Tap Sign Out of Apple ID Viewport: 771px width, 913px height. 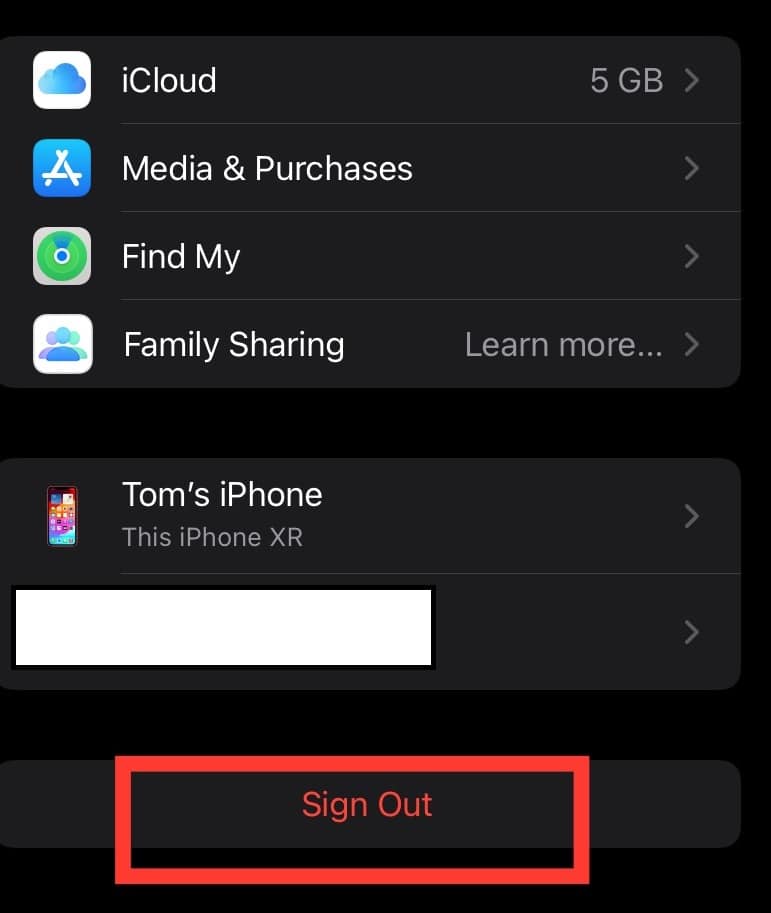(x=367, y=804)
